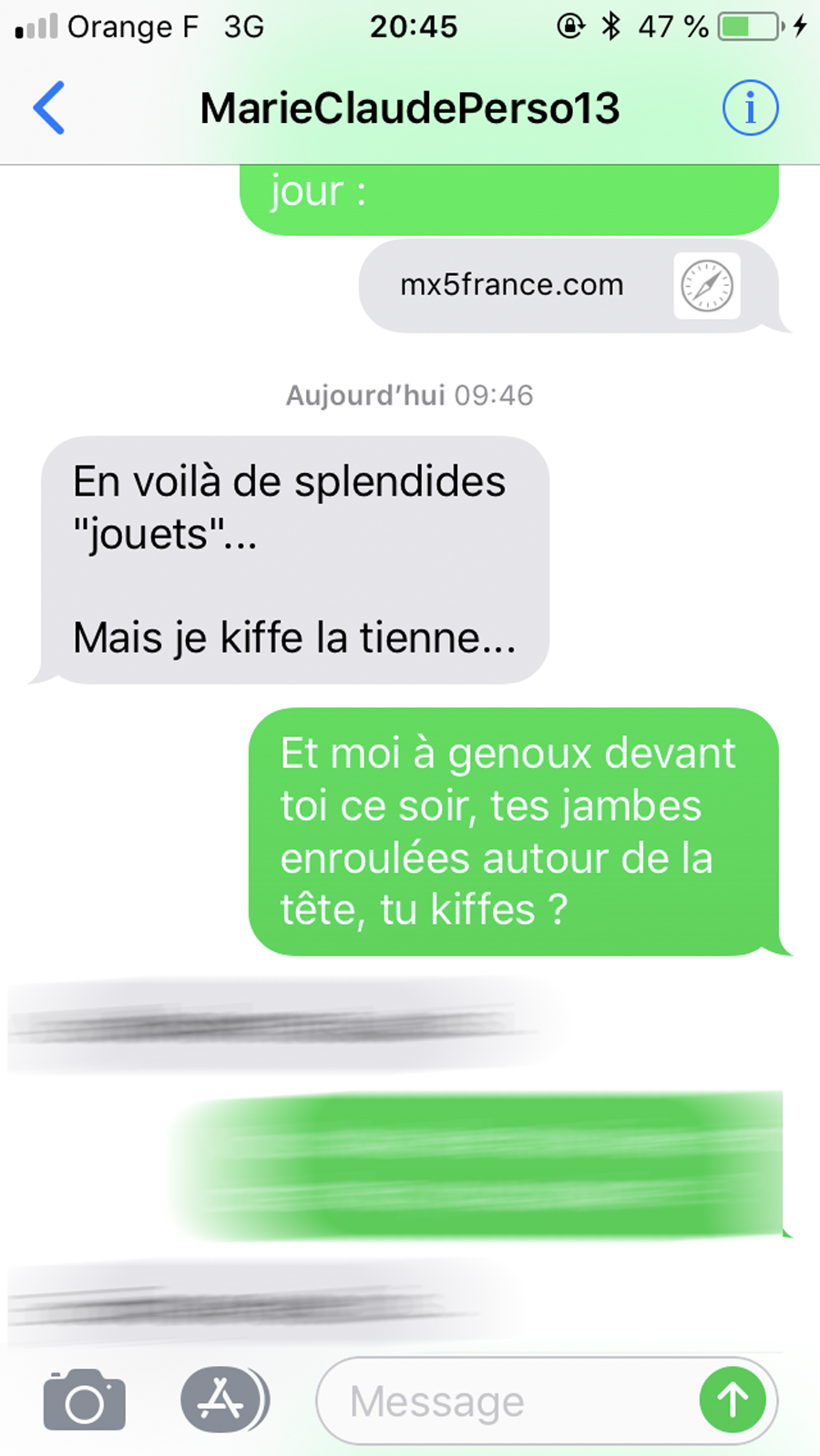The height and width of the screenshot is (1456, 820).
Task: Go back to the conversations list
Action: (x=49, y=108)
